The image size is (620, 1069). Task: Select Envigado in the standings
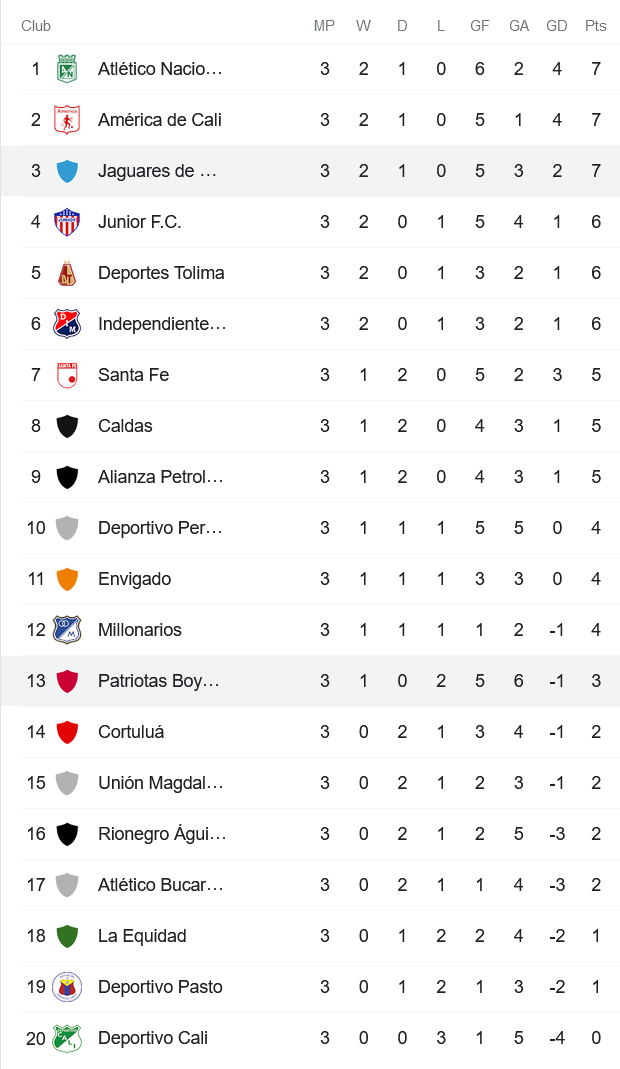[x=134, y=579]
